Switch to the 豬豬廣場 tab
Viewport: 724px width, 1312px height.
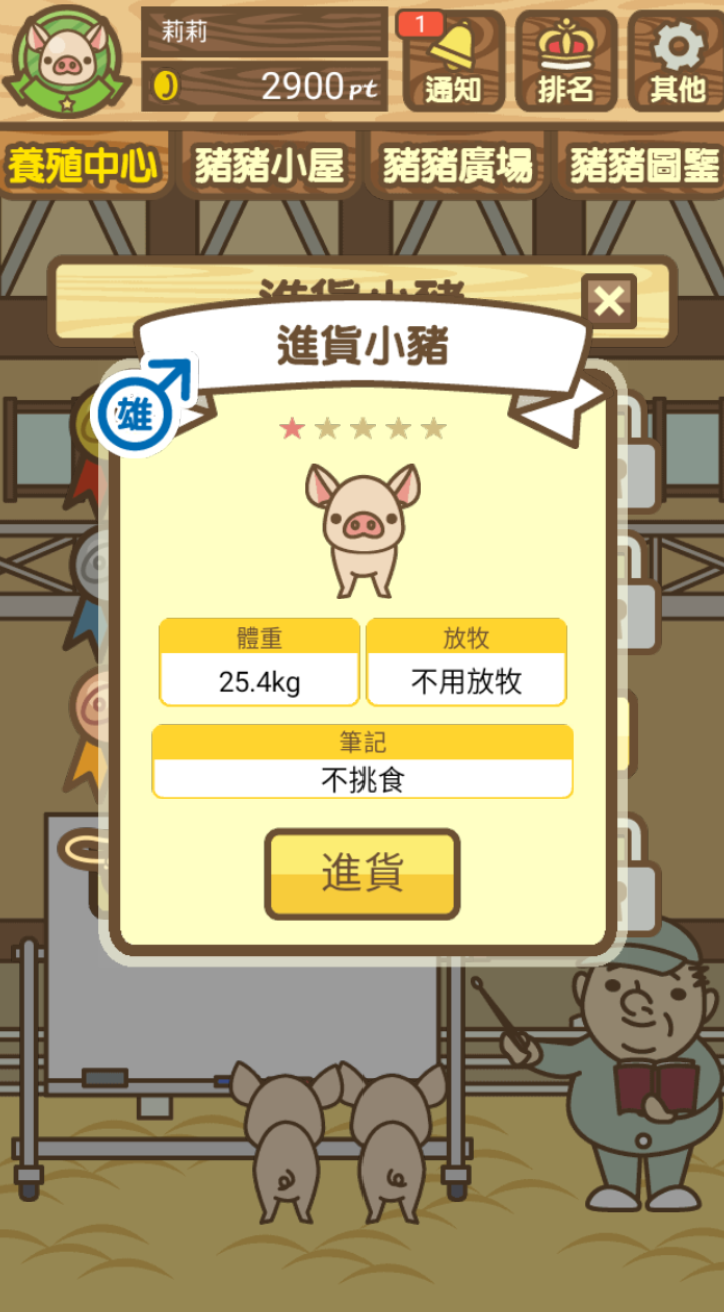(458, 166)
